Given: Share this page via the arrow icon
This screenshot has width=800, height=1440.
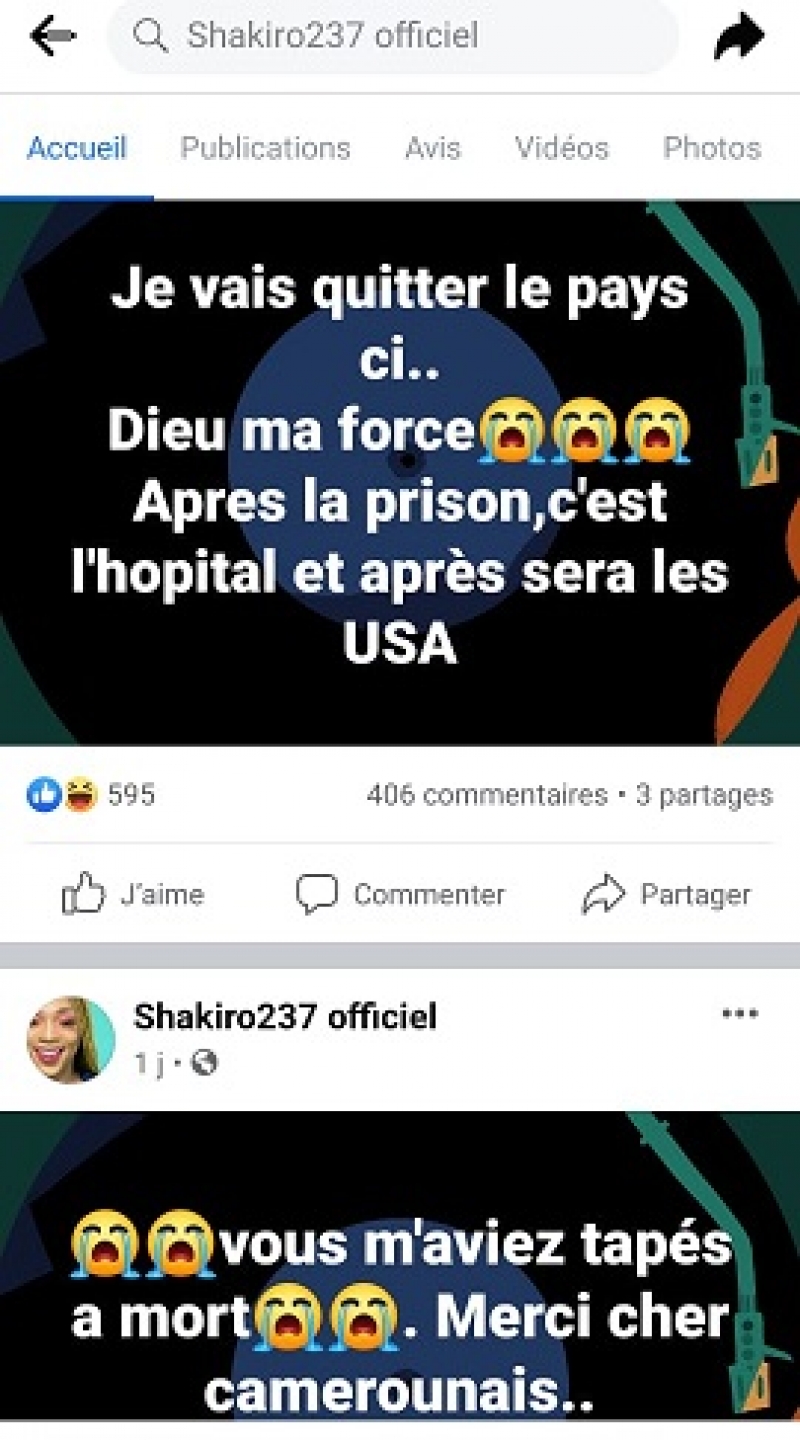Looking at the screenshot, I should (x=739, y=38).
